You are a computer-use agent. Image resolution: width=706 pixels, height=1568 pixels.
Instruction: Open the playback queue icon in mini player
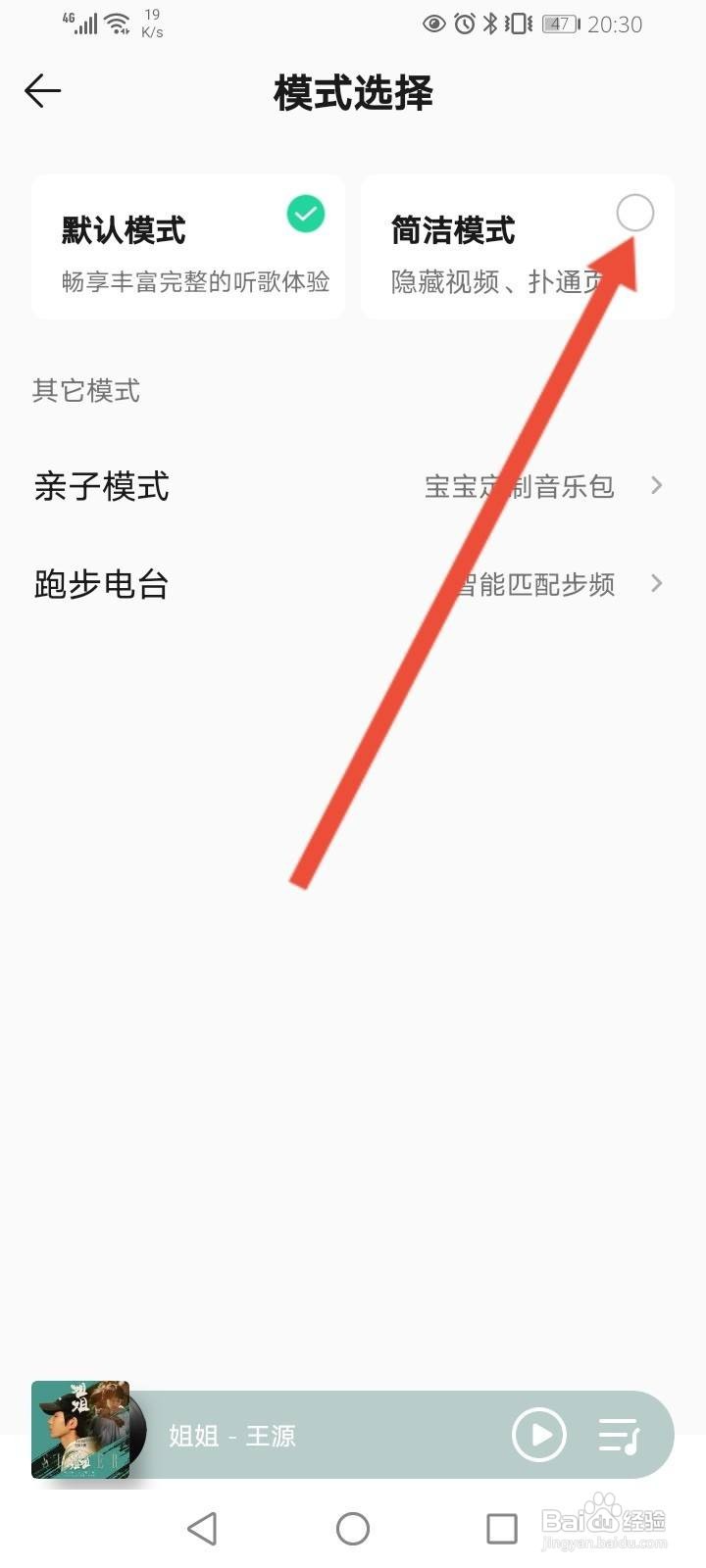coord(618,1436)
